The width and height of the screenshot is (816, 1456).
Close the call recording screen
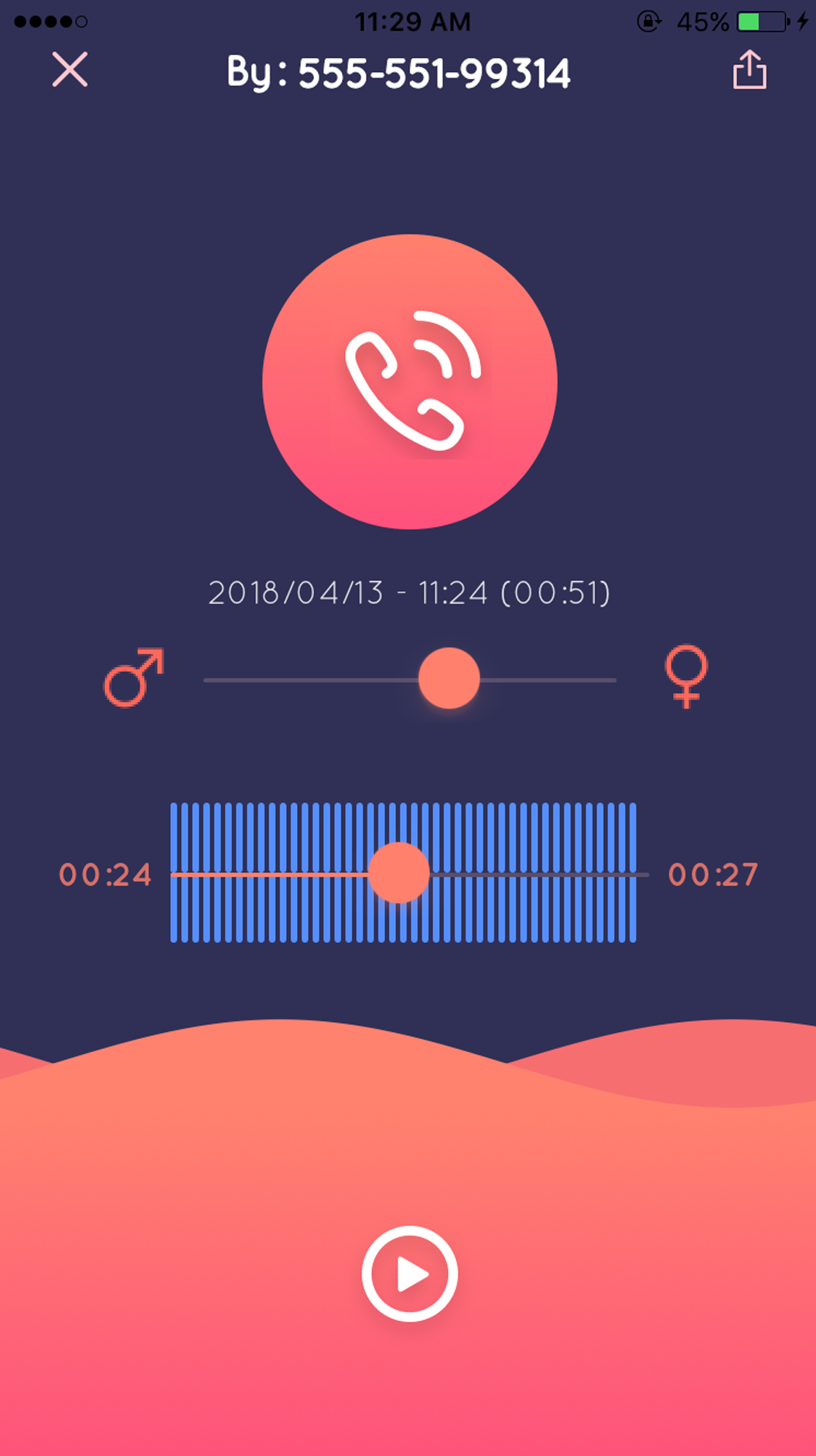click(70, 70)
